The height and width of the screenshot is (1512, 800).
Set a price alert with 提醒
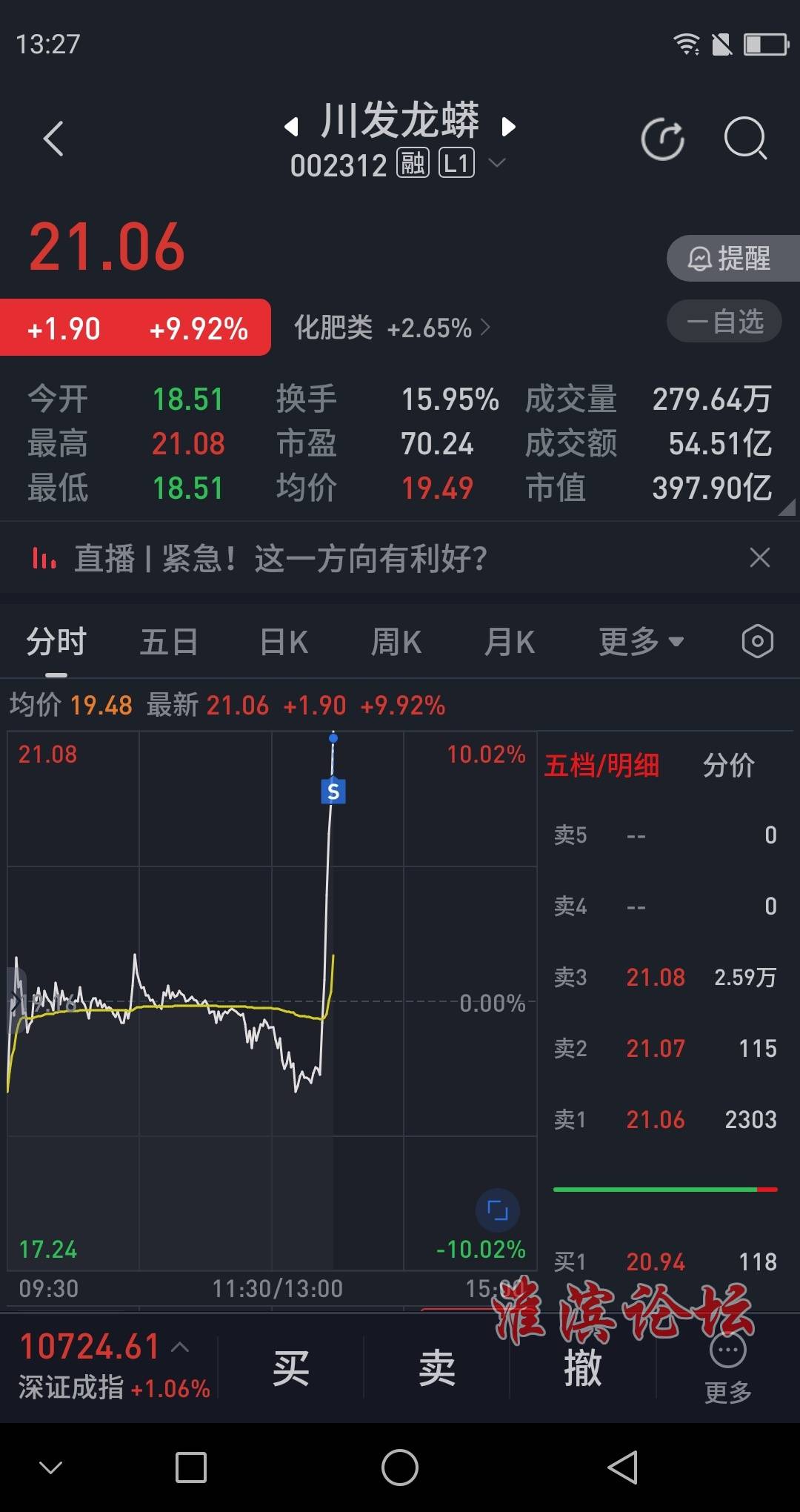pyautogui.click(x=733, y=258)
